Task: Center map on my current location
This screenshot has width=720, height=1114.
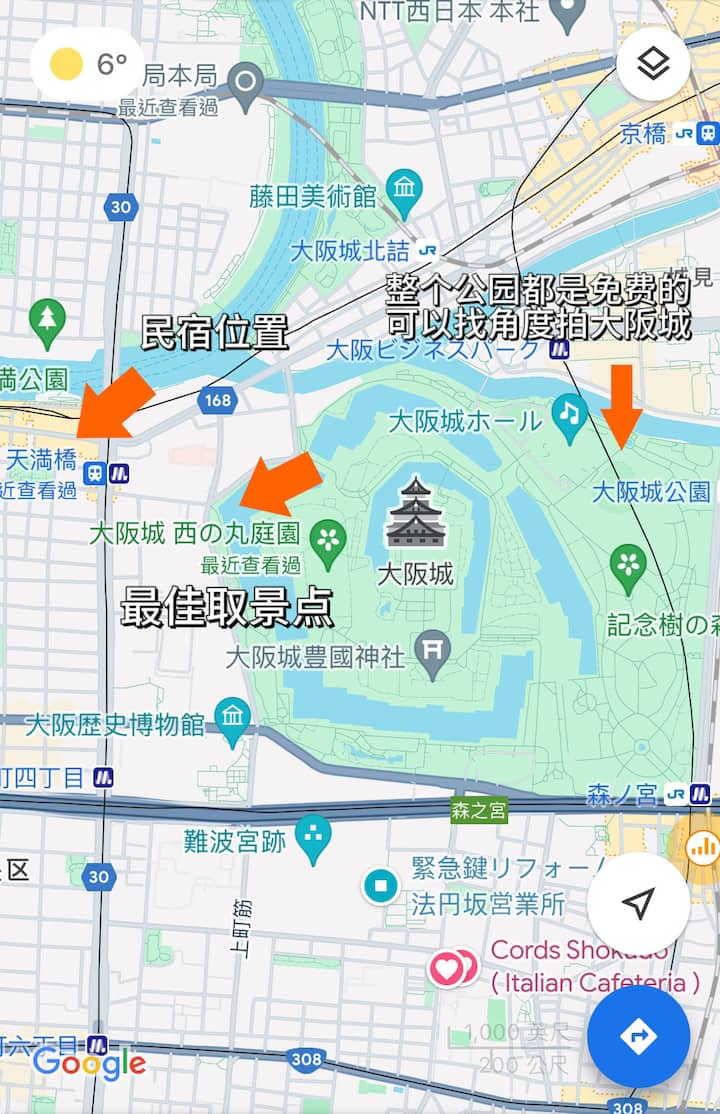Action: [x=637, y=904]
